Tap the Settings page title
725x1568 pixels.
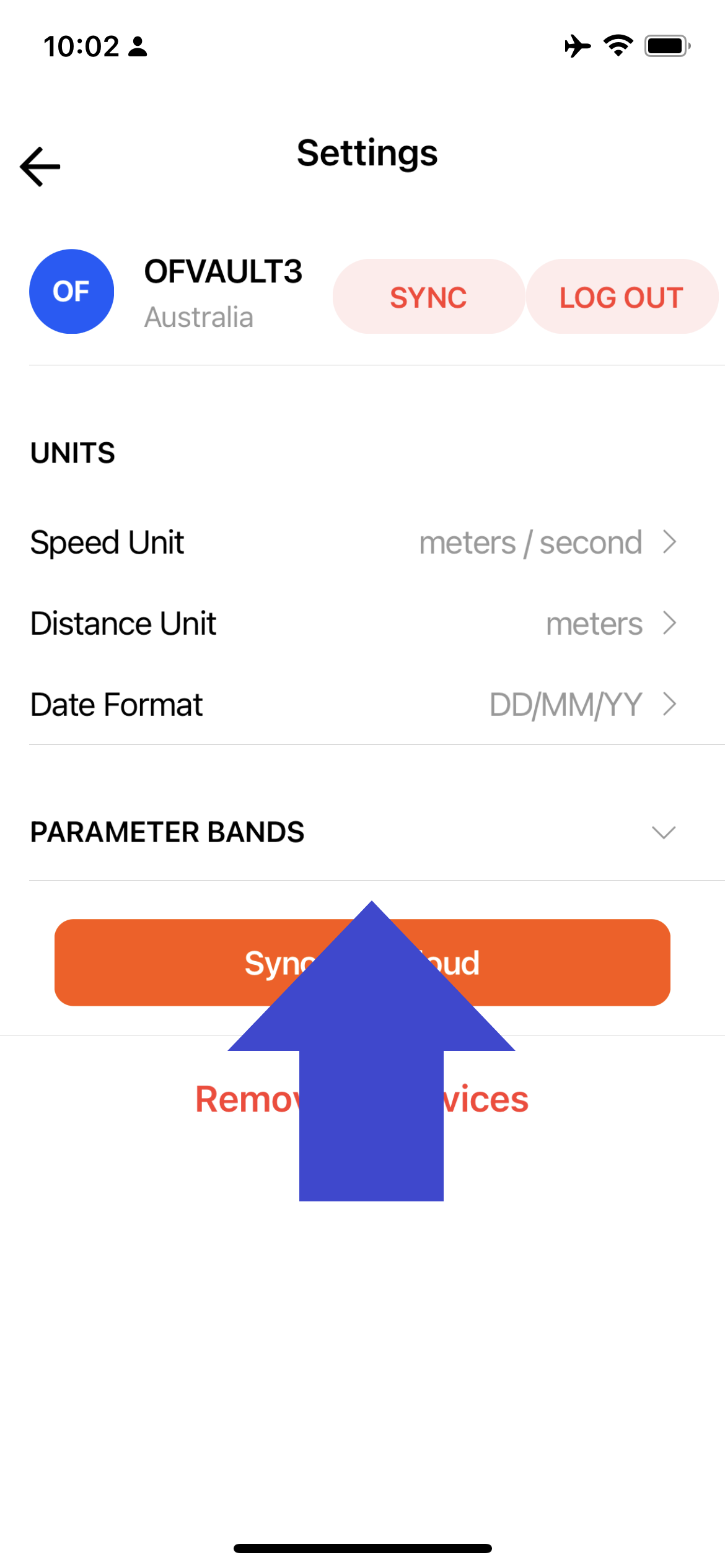[x=368, y=153]
